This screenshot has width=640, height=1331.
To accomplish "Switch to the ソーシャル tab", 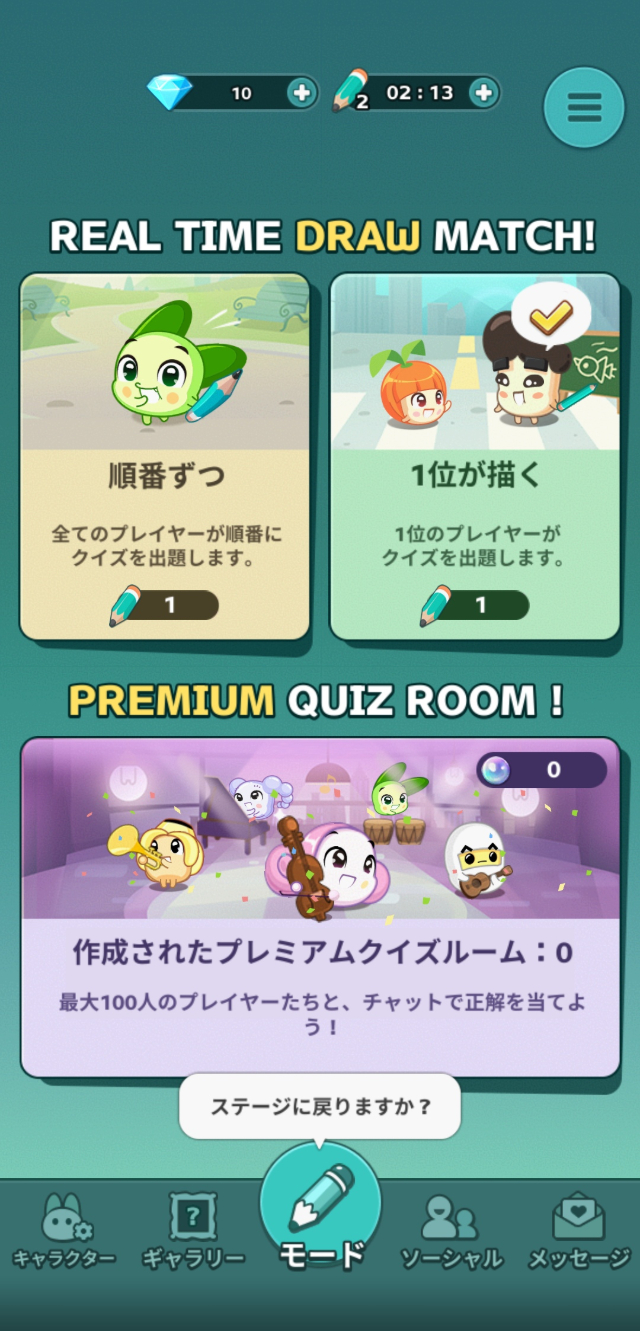I will pos(451,1231).
